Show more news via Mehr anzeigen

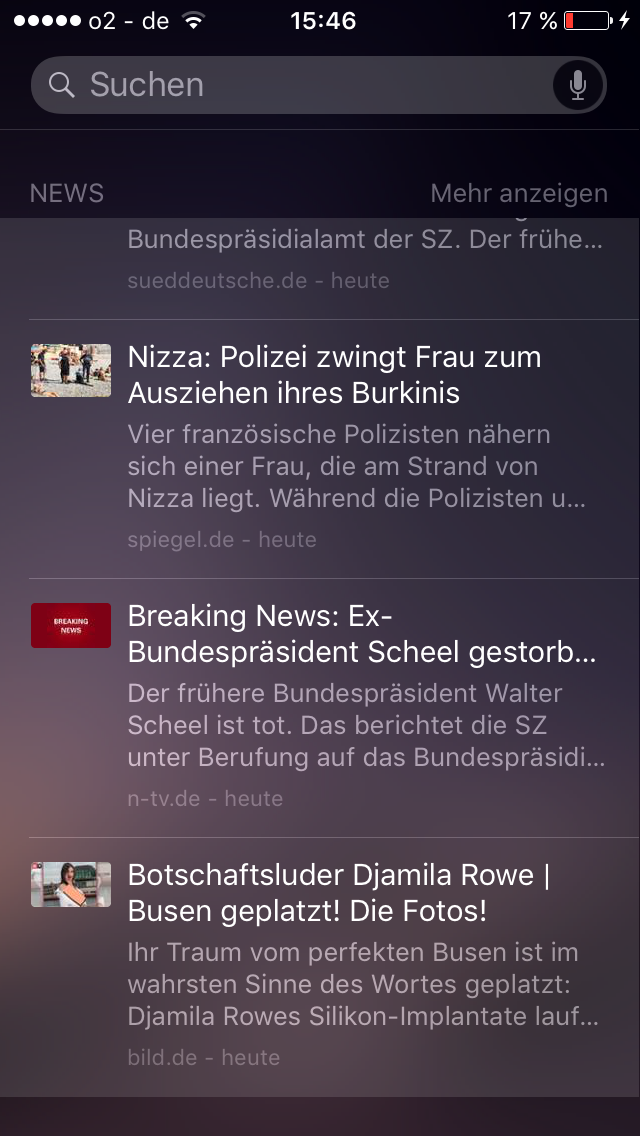[518, 193]
